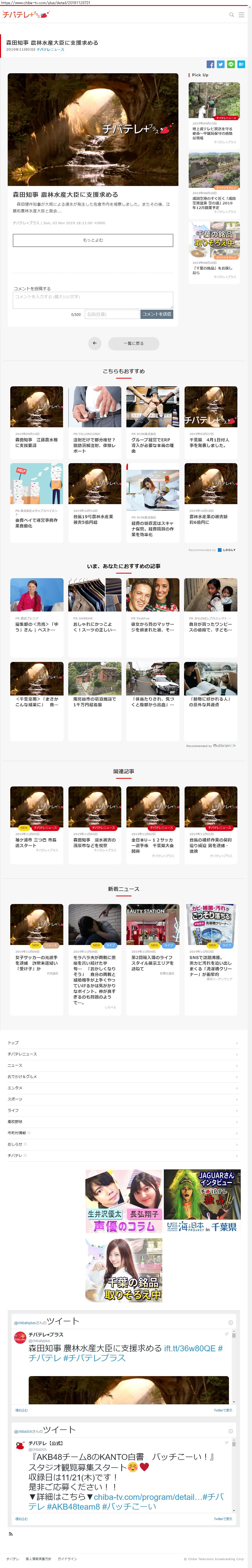252x1568 pixels.
Task: Open the search icon in header
Action: [x=231, y=15]
